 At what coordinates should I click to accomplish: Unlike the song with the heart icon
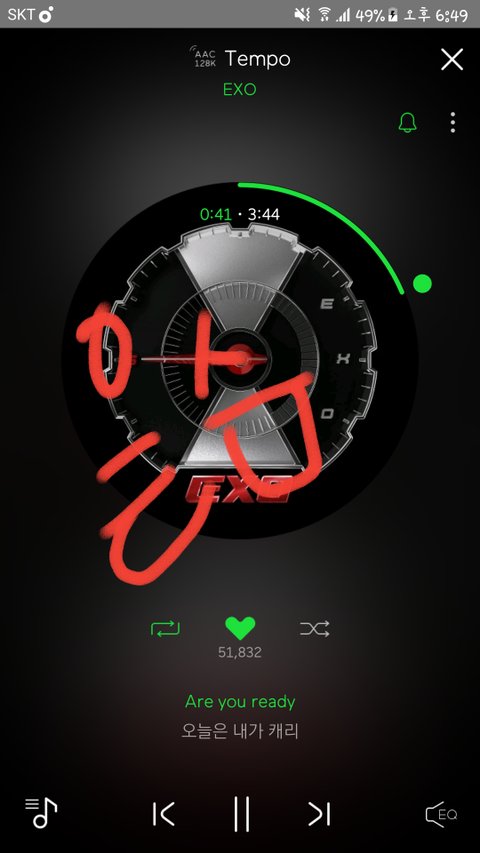point(240,628)
